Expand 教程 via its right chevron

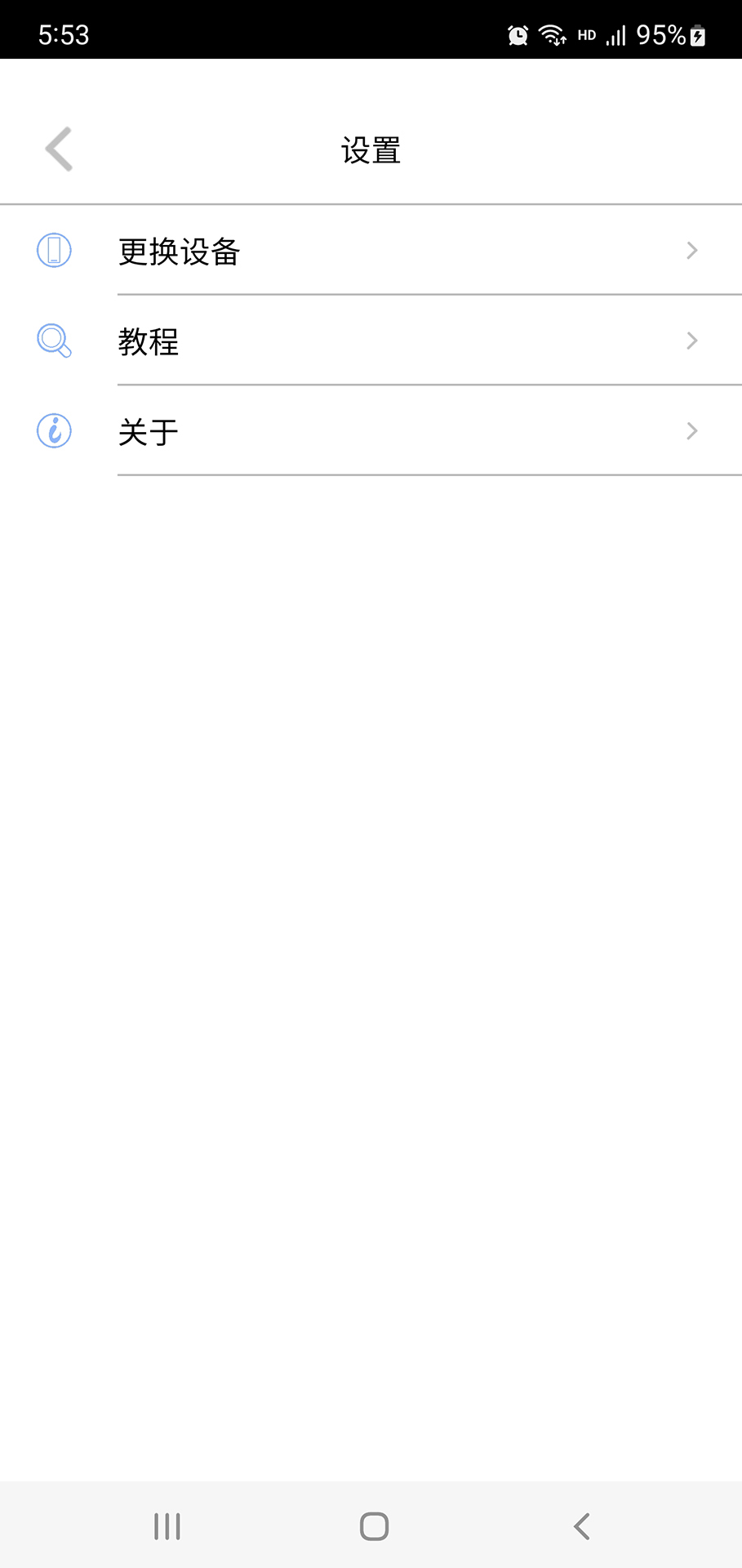click(691, 341)
